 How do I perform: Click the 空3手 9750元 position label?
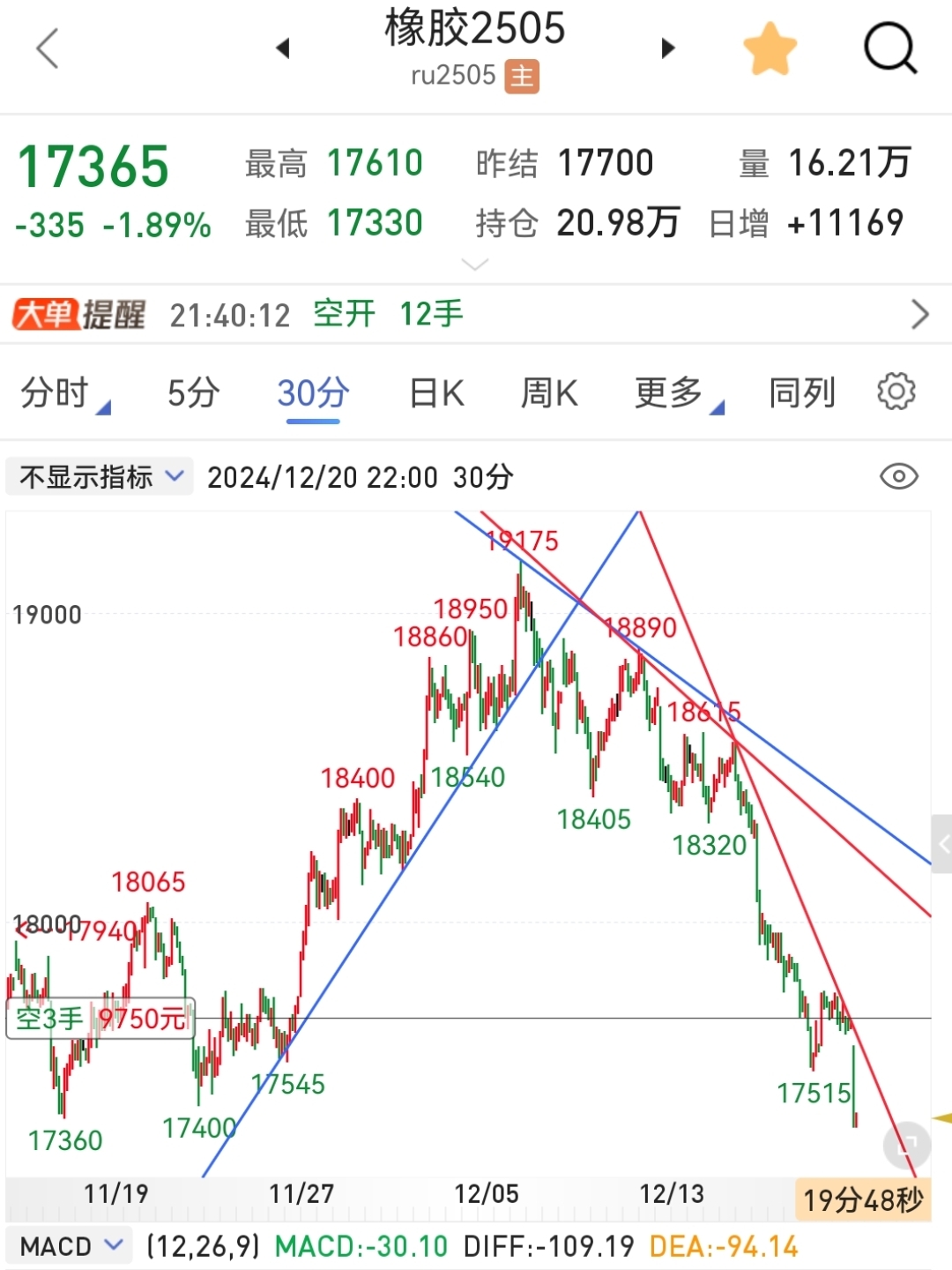click(x=100, y=1018)
